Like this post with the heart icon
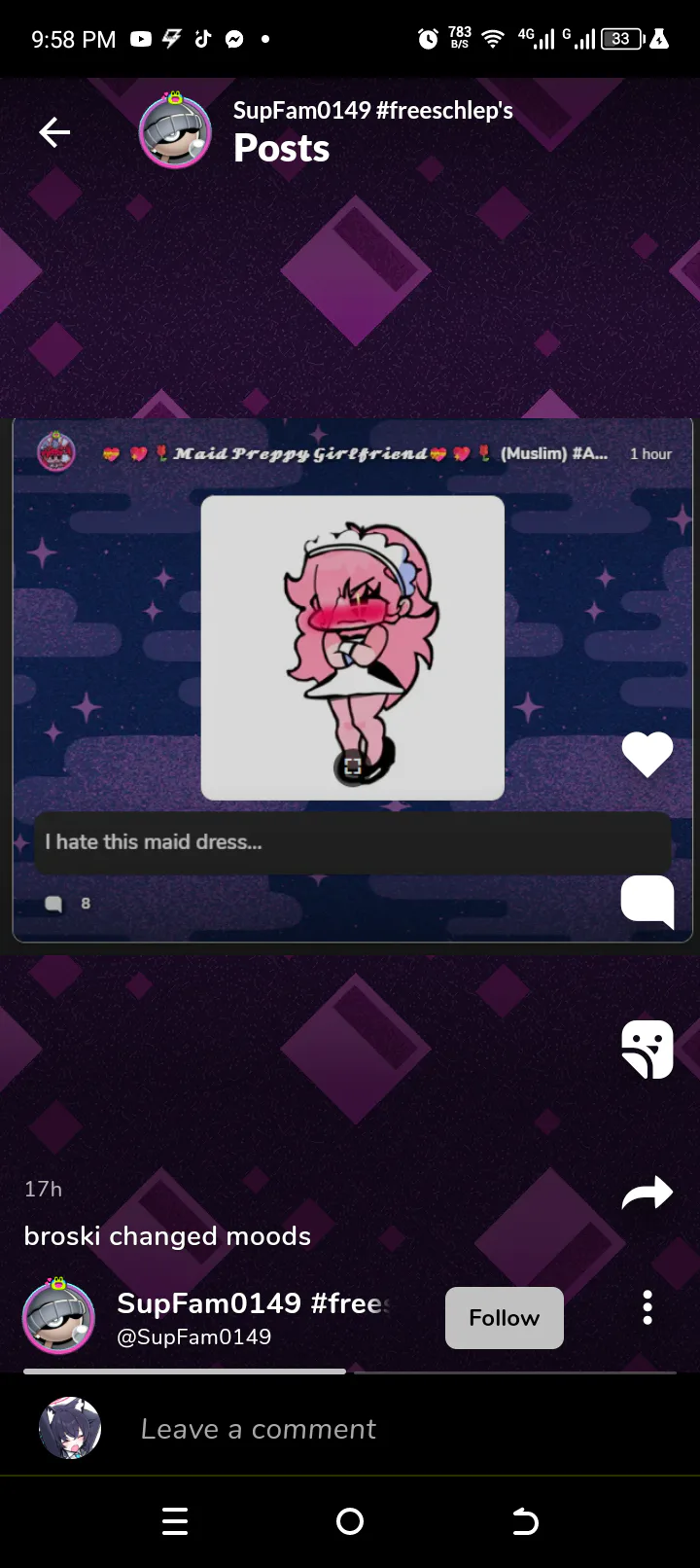The image size is (700, 1568). [x=647, y=754]
